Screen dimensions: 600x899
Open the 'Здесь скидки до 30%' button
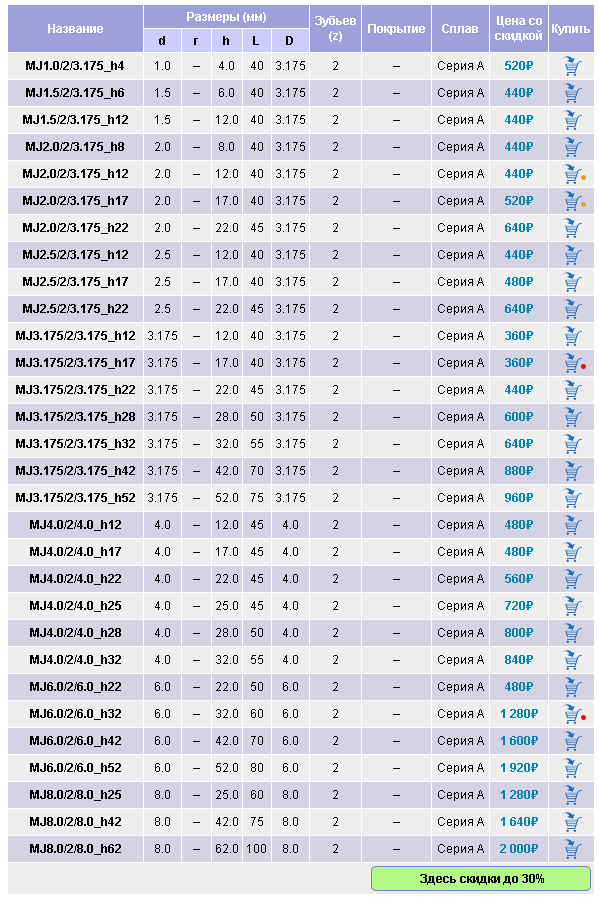tap(481, 878)
